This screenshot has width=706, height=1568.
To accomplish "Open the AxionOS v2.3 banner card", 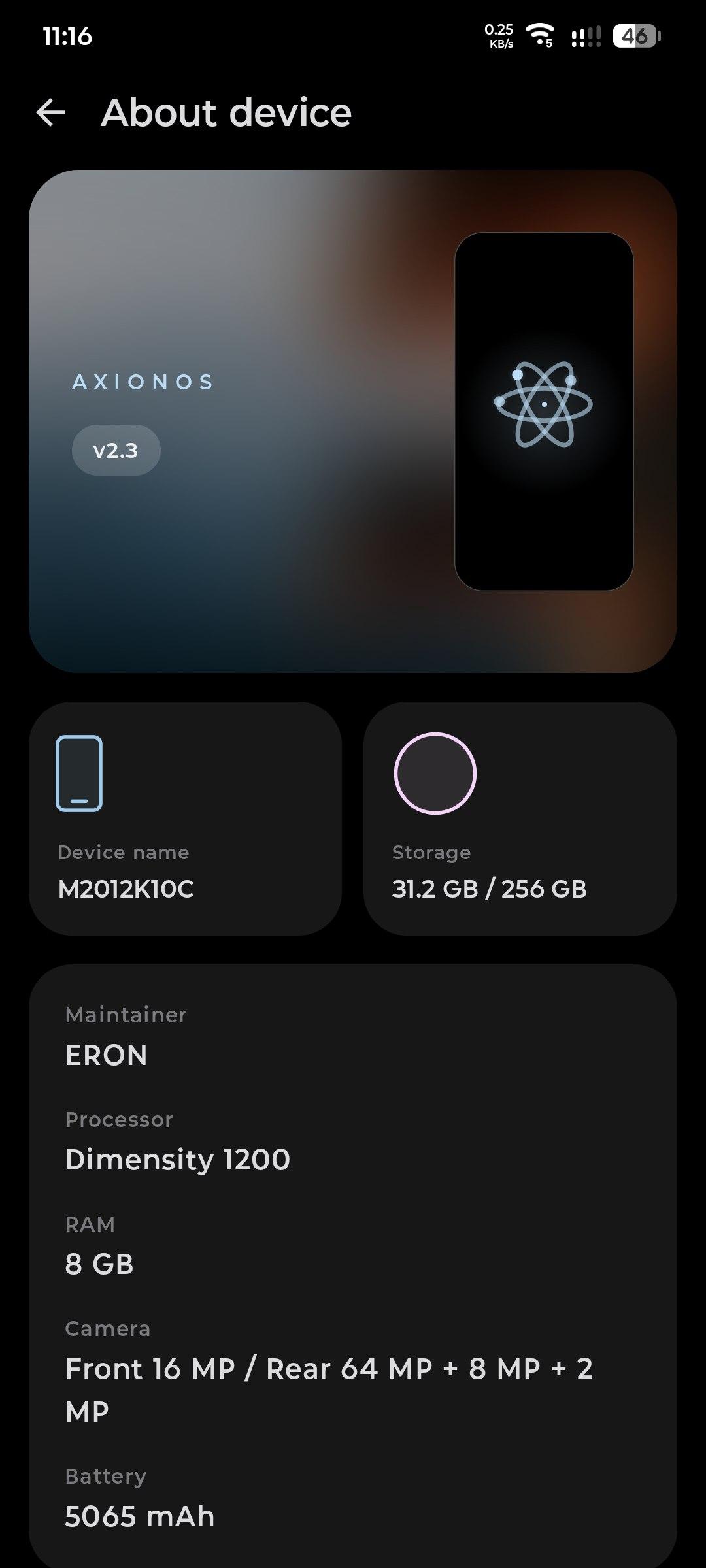I will coord(352,421).
